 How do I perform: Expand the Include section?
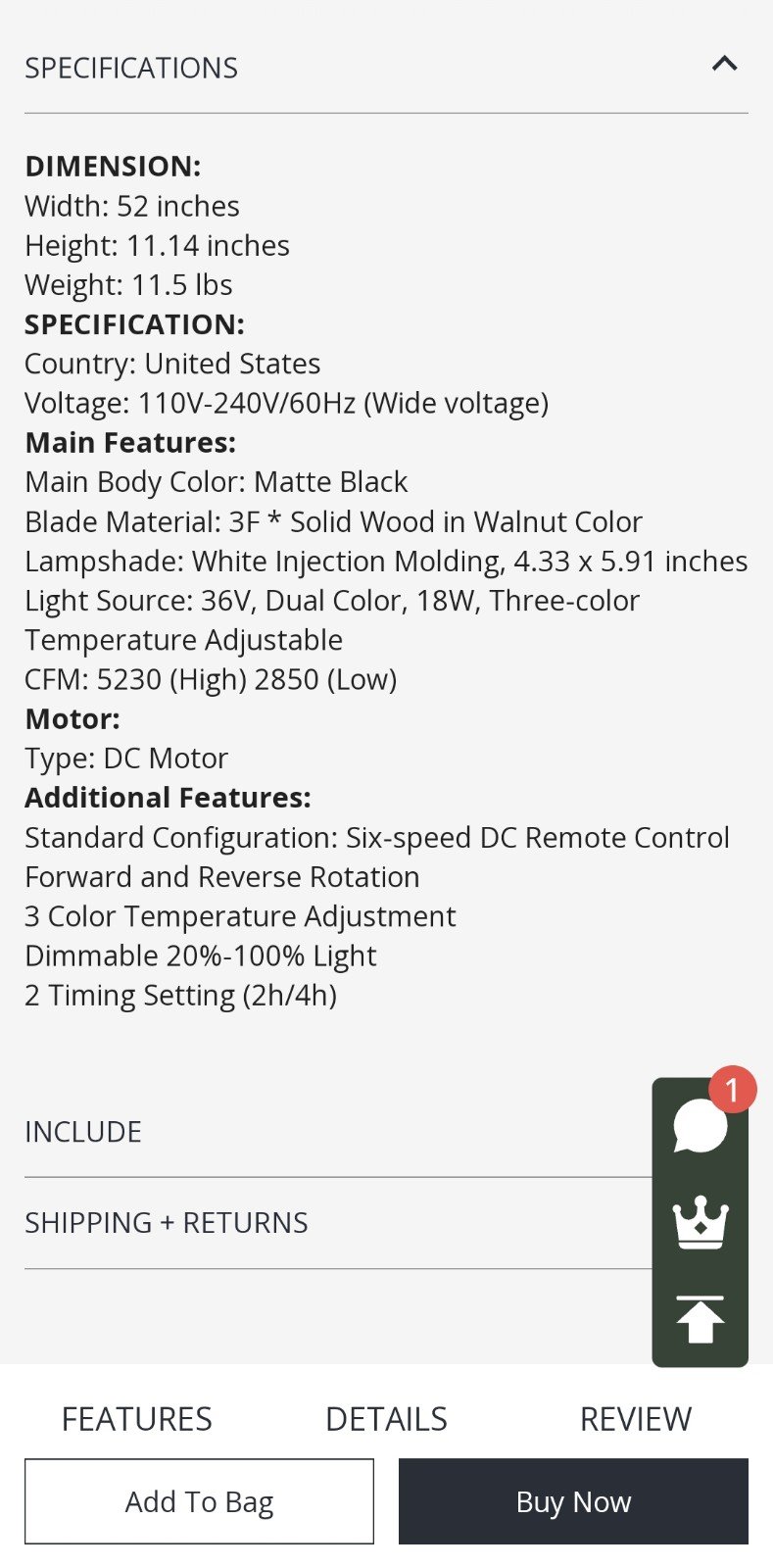click(338, 1131)
